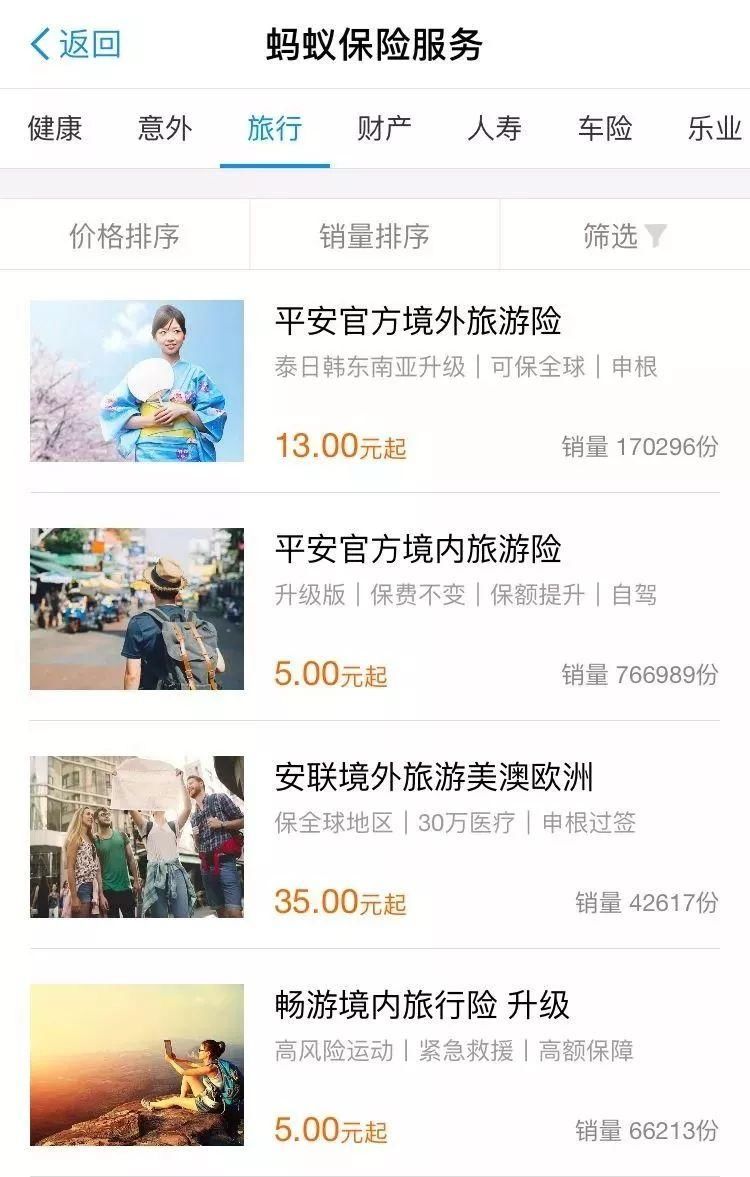Switch to the 健康 tab
This screenshot has height=1177, width=750.
point(55,128)
